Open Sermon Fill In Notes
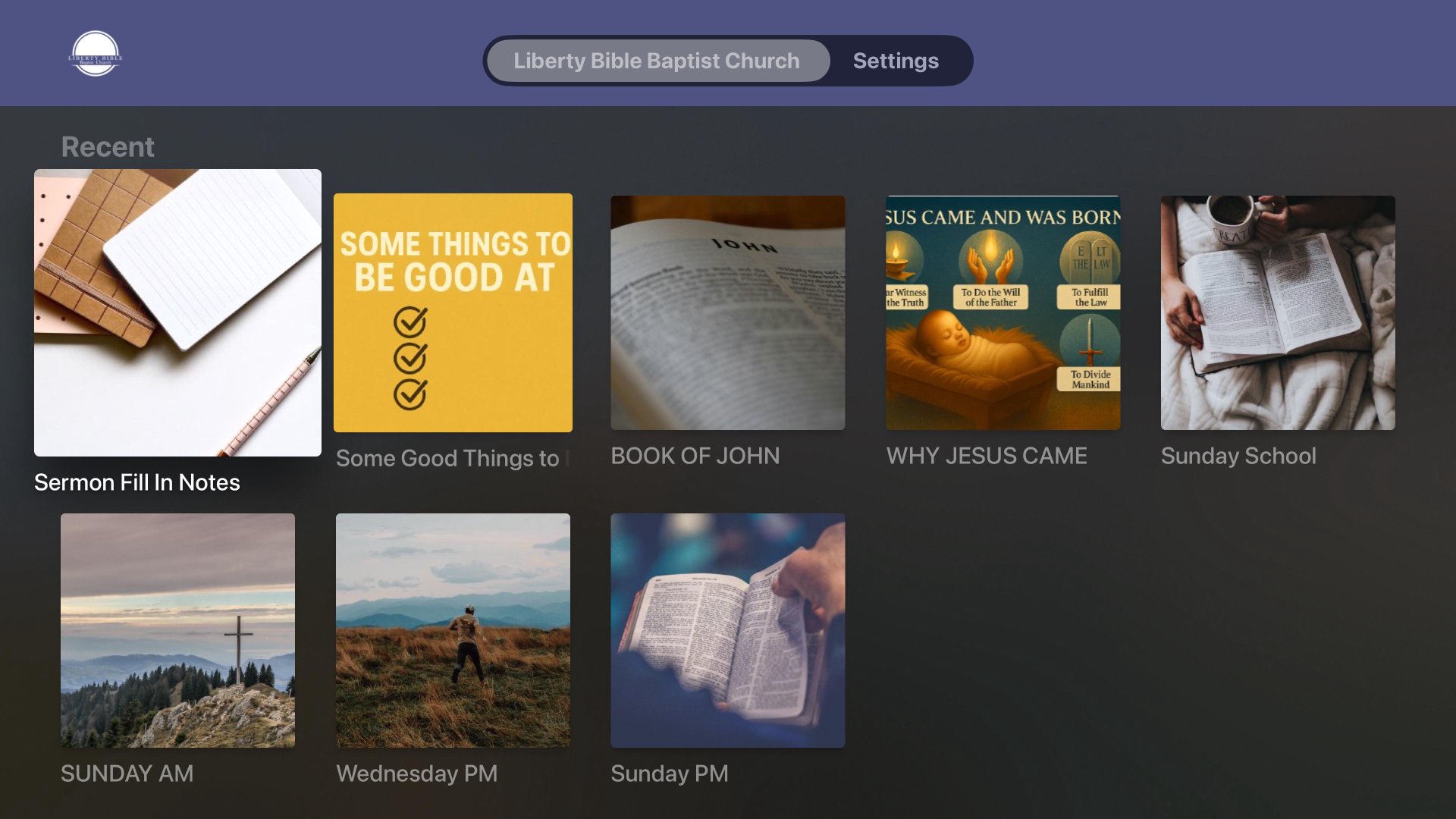The height and width of the screenshot is (819, 1456). [177, 312]
